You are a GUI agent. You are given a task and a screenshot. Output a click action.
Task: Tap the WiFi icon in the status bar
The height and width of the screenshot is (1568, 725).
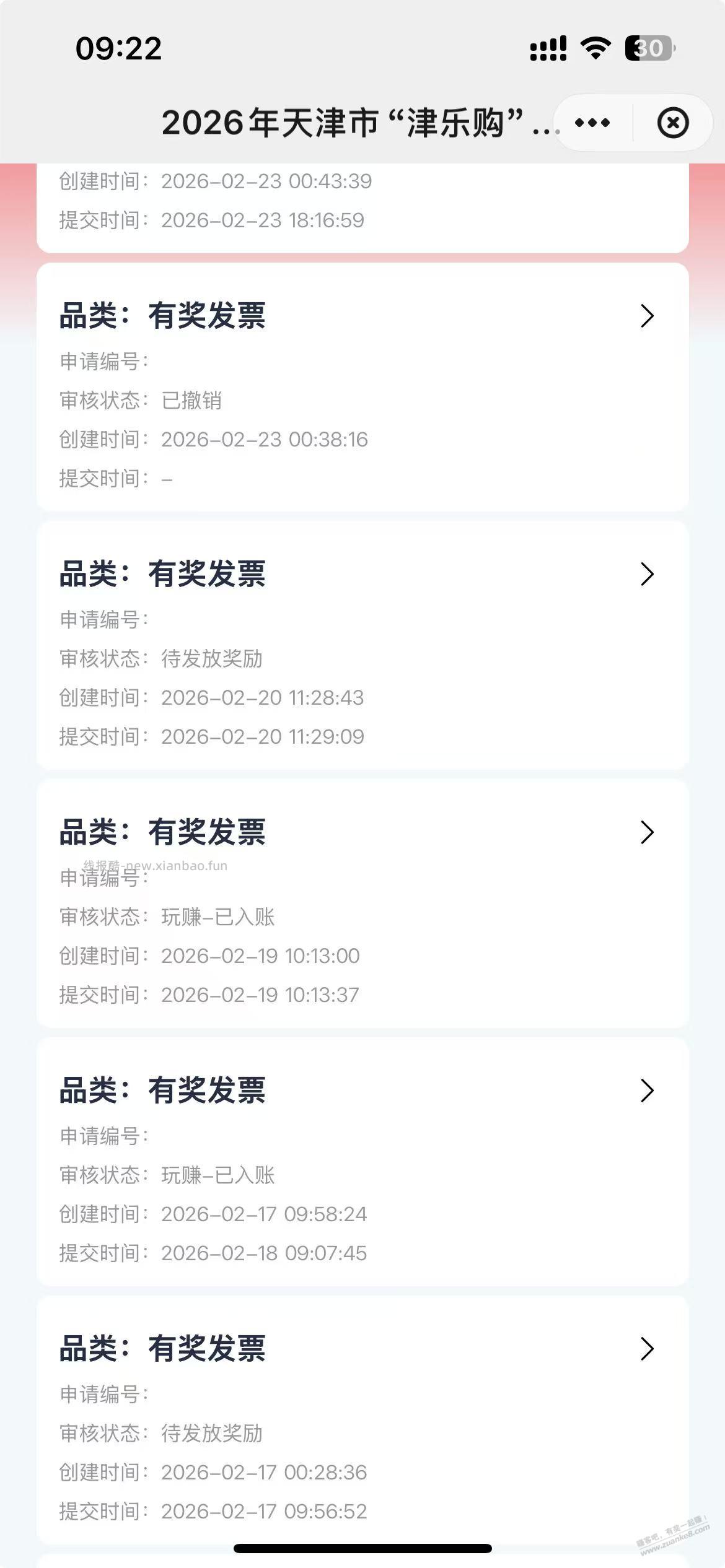595,48
